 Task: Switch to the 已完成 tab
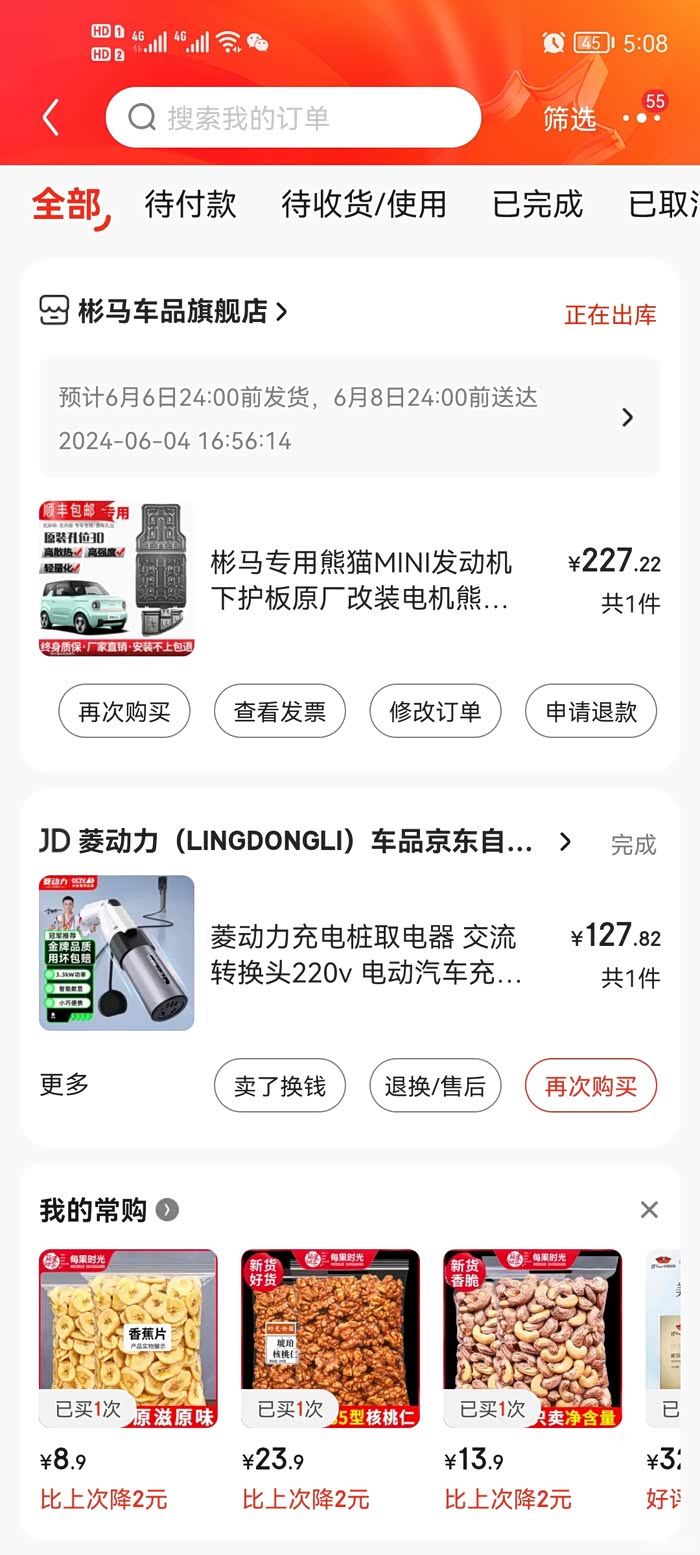537,204
